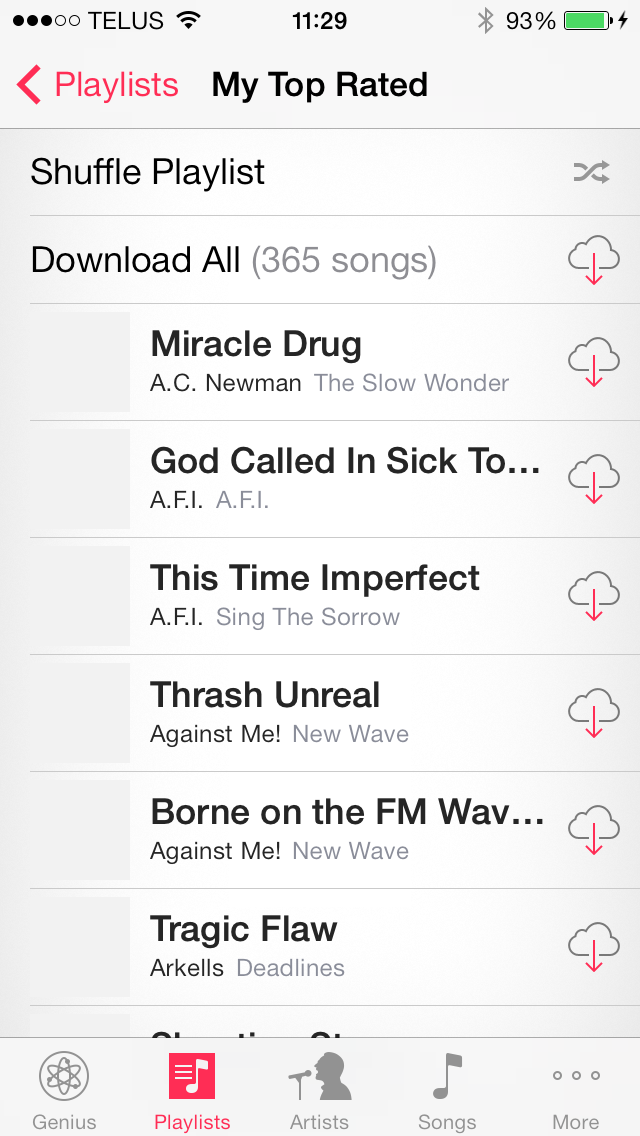The width and height of the screenshot is (640, 1136).
Task: Download Miracle Drug from the cloud
Action: tap(593, 361)
